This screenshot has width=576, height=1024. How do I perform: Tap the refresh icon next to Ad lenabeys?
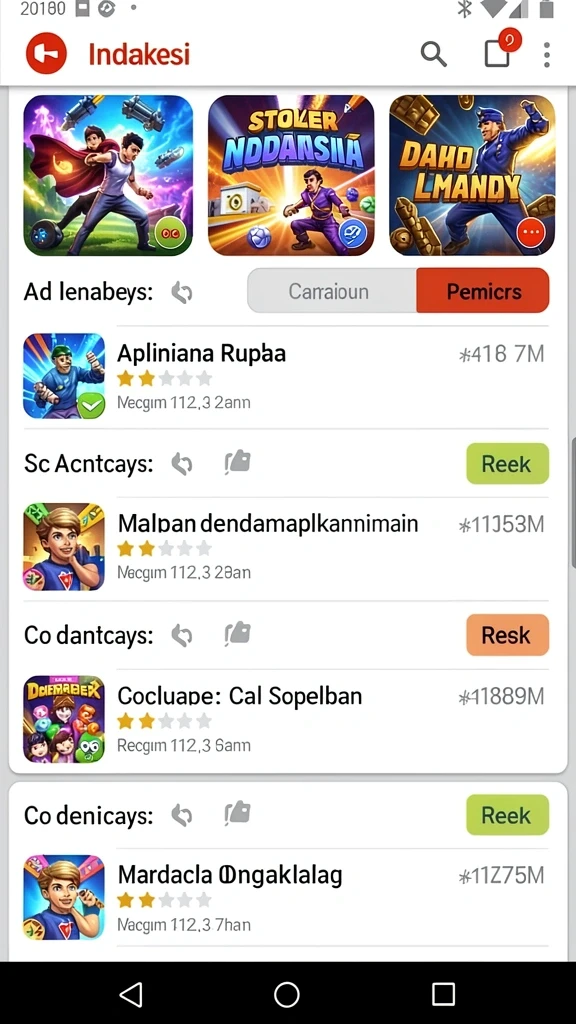coord(182,292)
